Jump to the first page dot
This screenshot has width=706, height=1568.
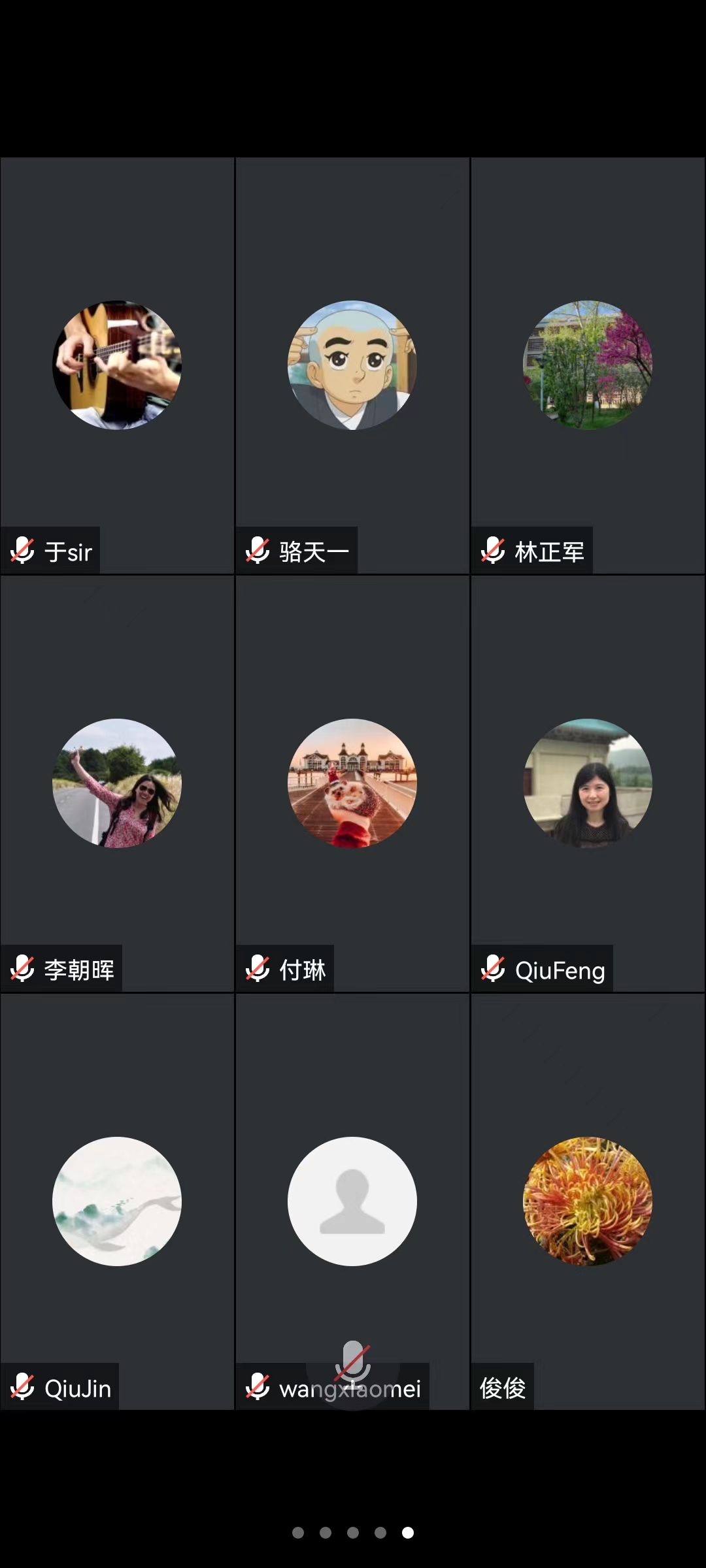298,1533
